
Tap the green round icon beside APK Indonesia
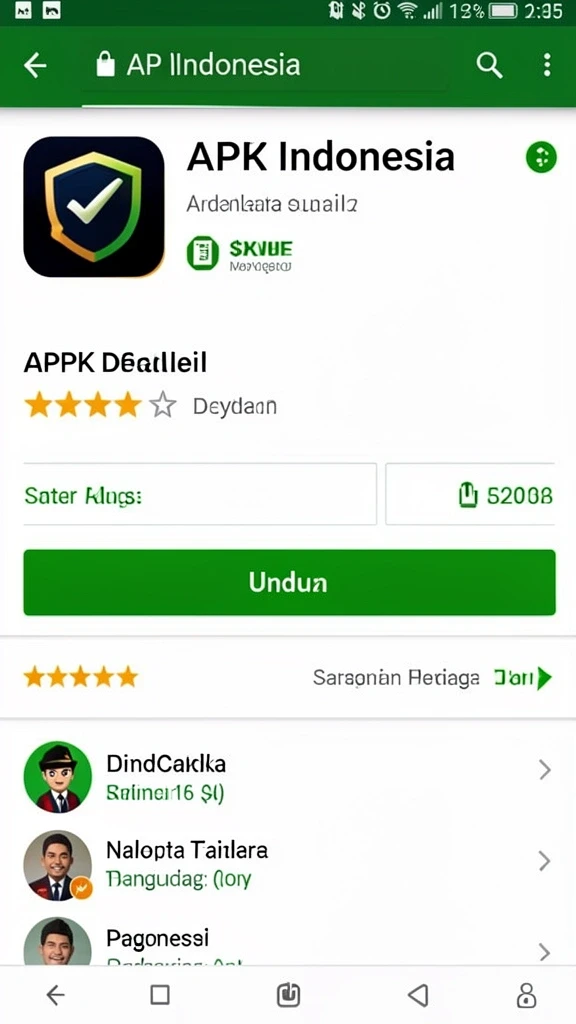(541, 157)
